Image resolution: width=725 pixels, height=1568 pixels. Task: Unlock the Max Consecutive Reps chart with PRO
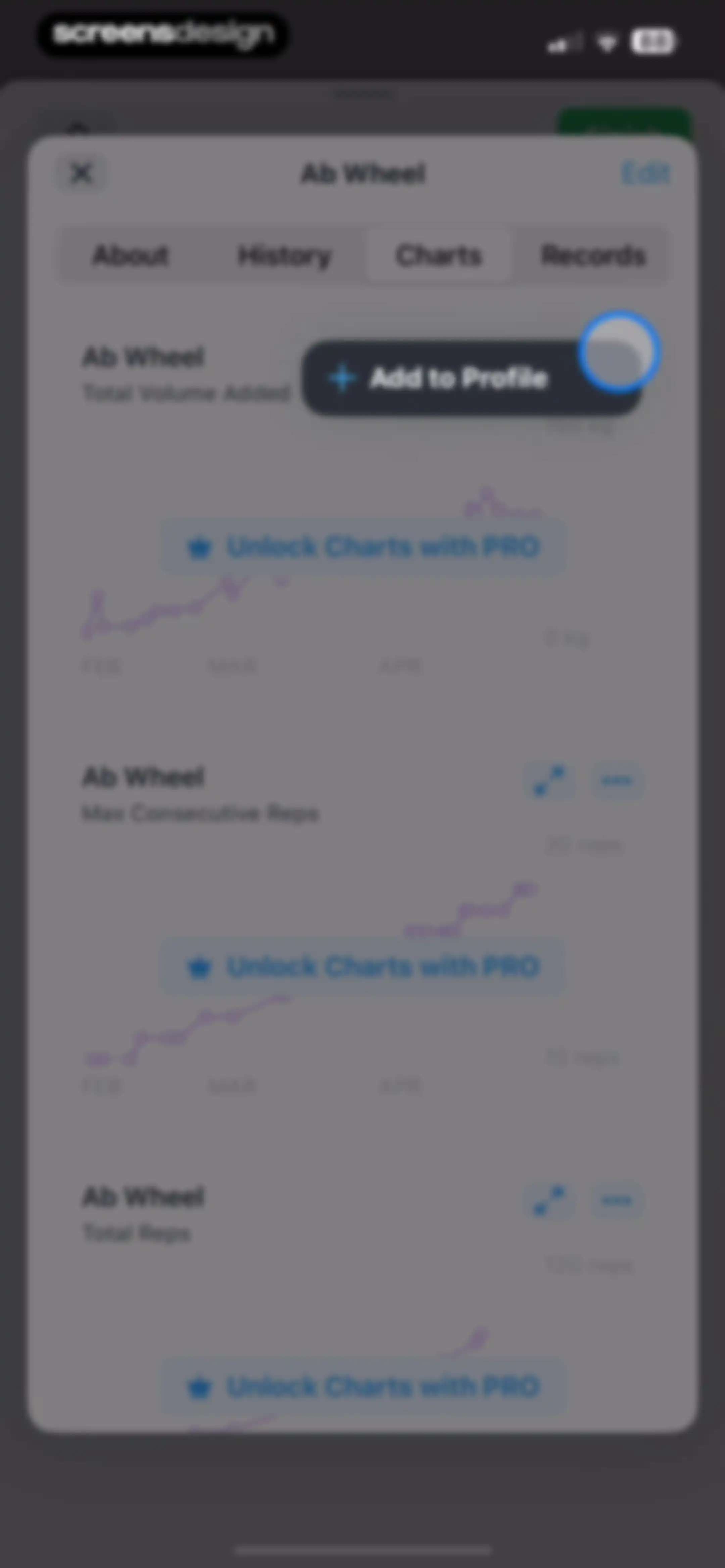pyautogui.click(x=364, y=967)
